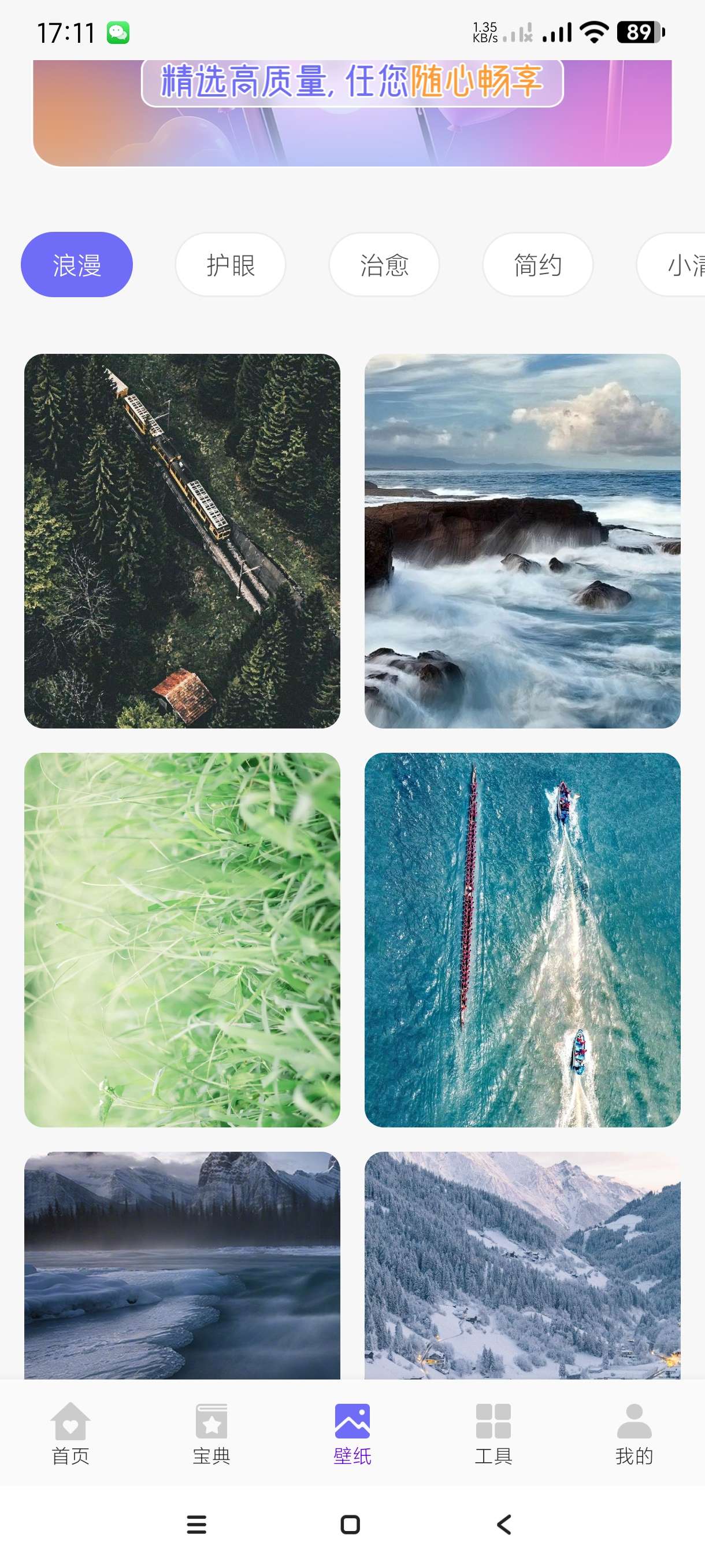Screen dimensions: 705x1568
Task: Go back with the system back button
Action: tap(504, 1525)
